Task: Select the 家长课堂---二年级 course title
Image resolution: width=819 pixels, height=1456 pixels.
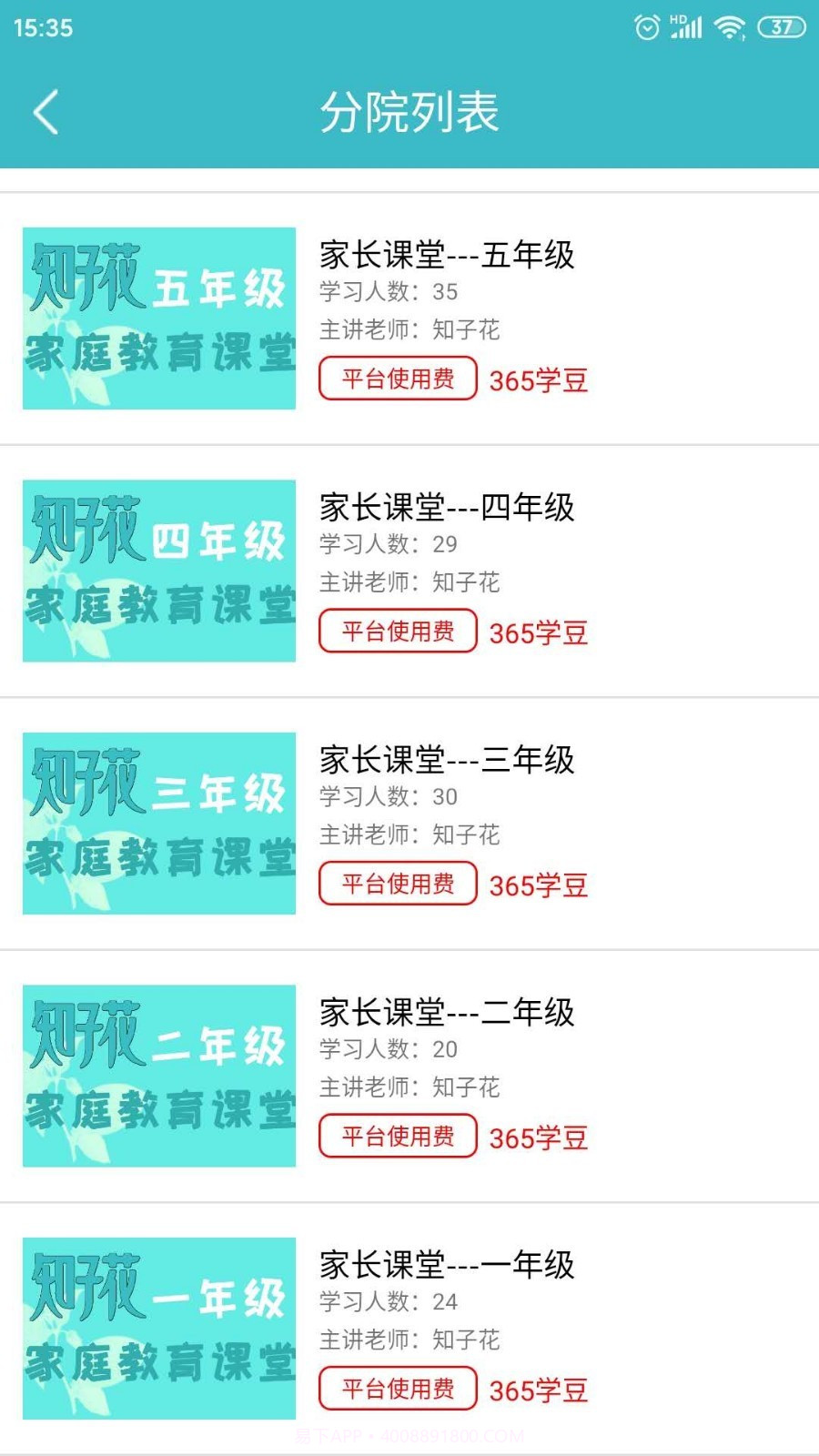Action: 446,1012
